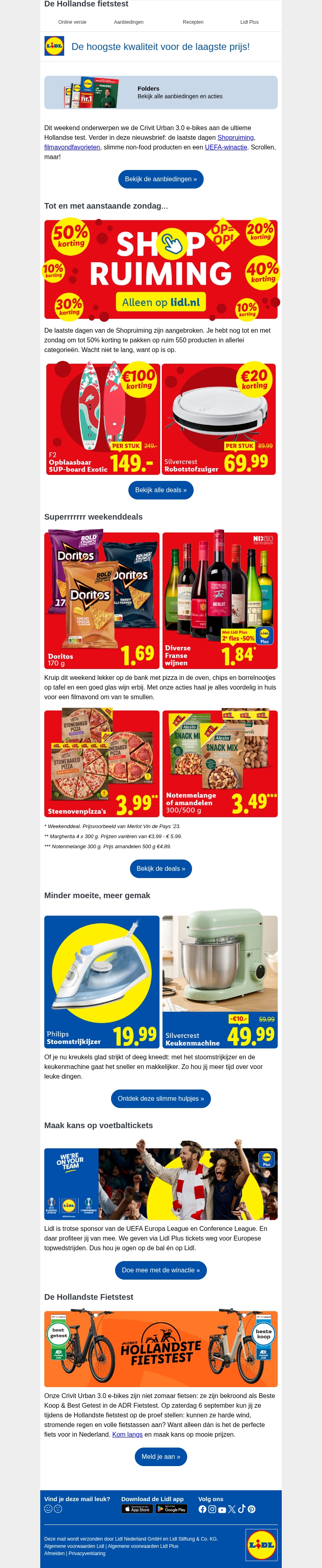The height and width of the screenshot is (1568, 322).
Task: Open the Opblaasbaar SUP-board Exotic offer
Action: coord(102,419)
